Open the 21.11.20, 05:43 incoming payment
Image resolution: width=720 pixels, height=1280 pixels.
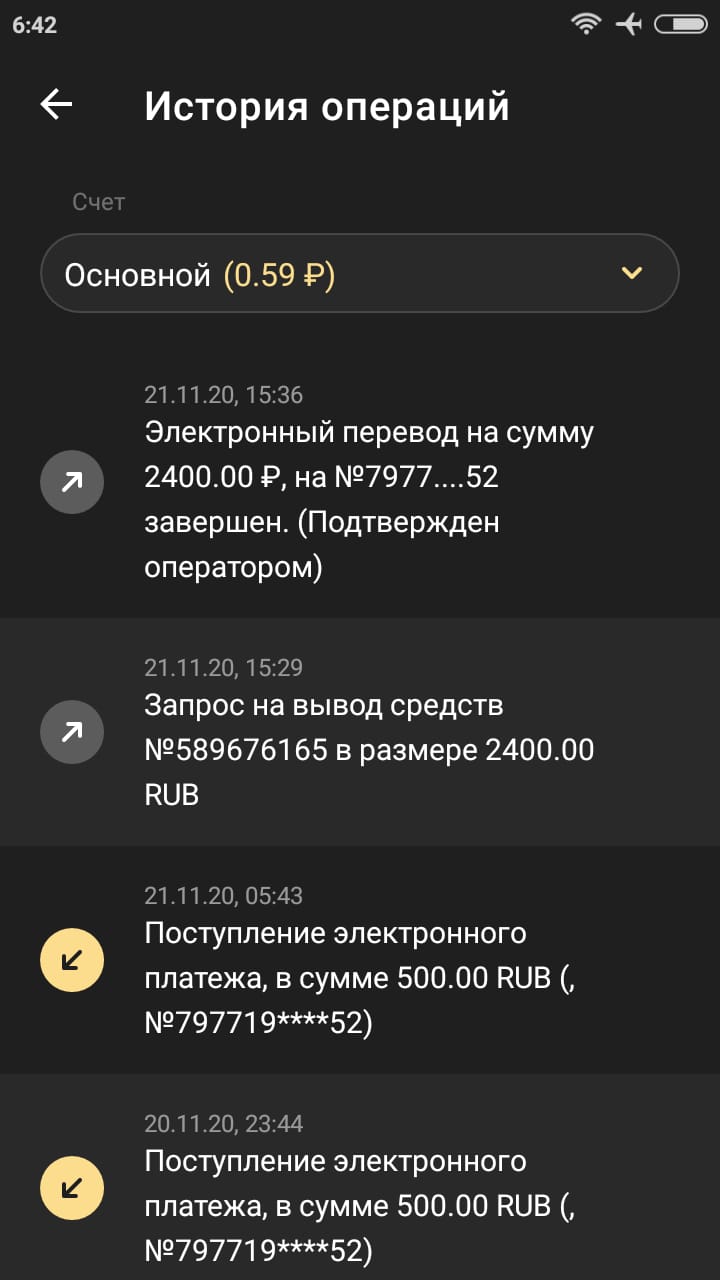[360, 961]
